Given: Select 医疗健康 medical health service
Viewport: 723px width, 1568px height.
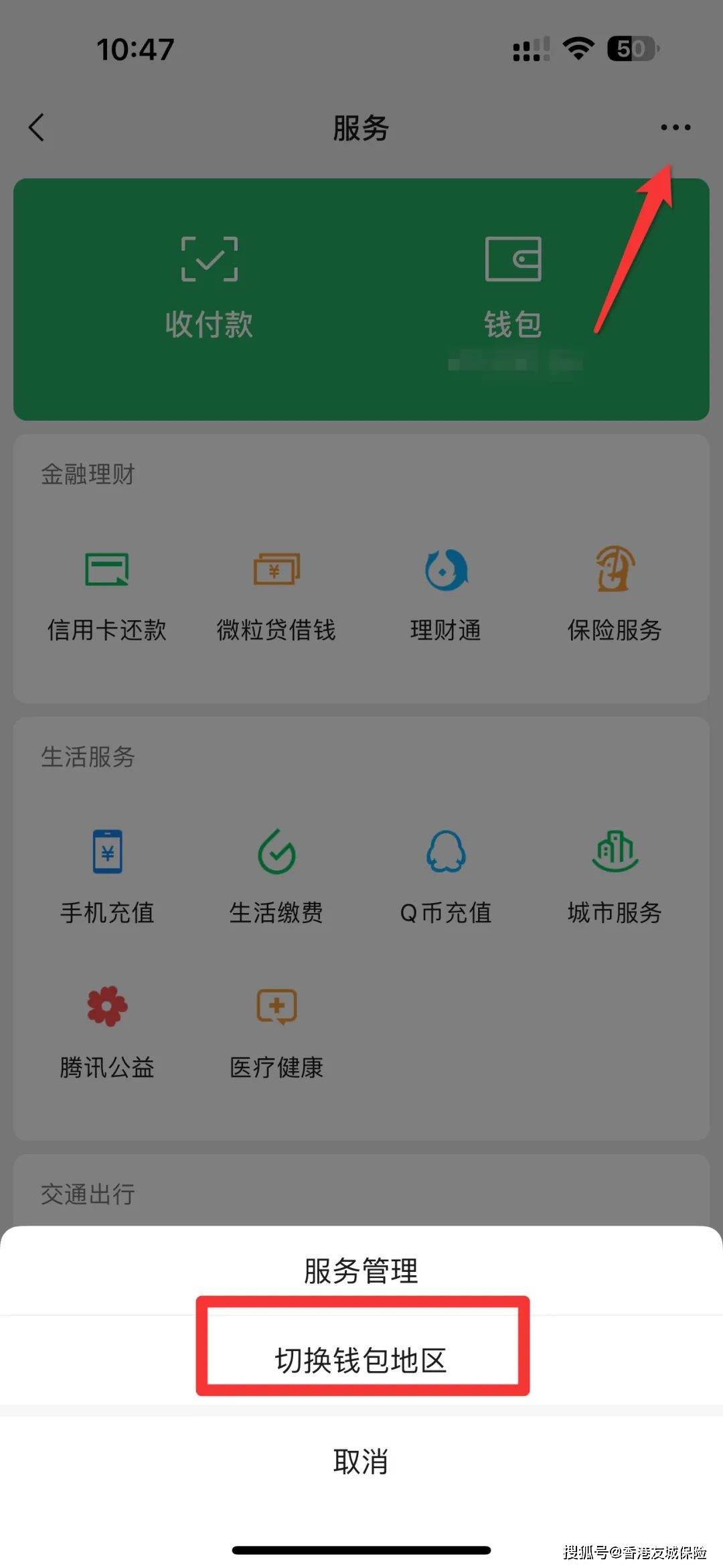Looking at the screenshot, I should point(275,1035).
